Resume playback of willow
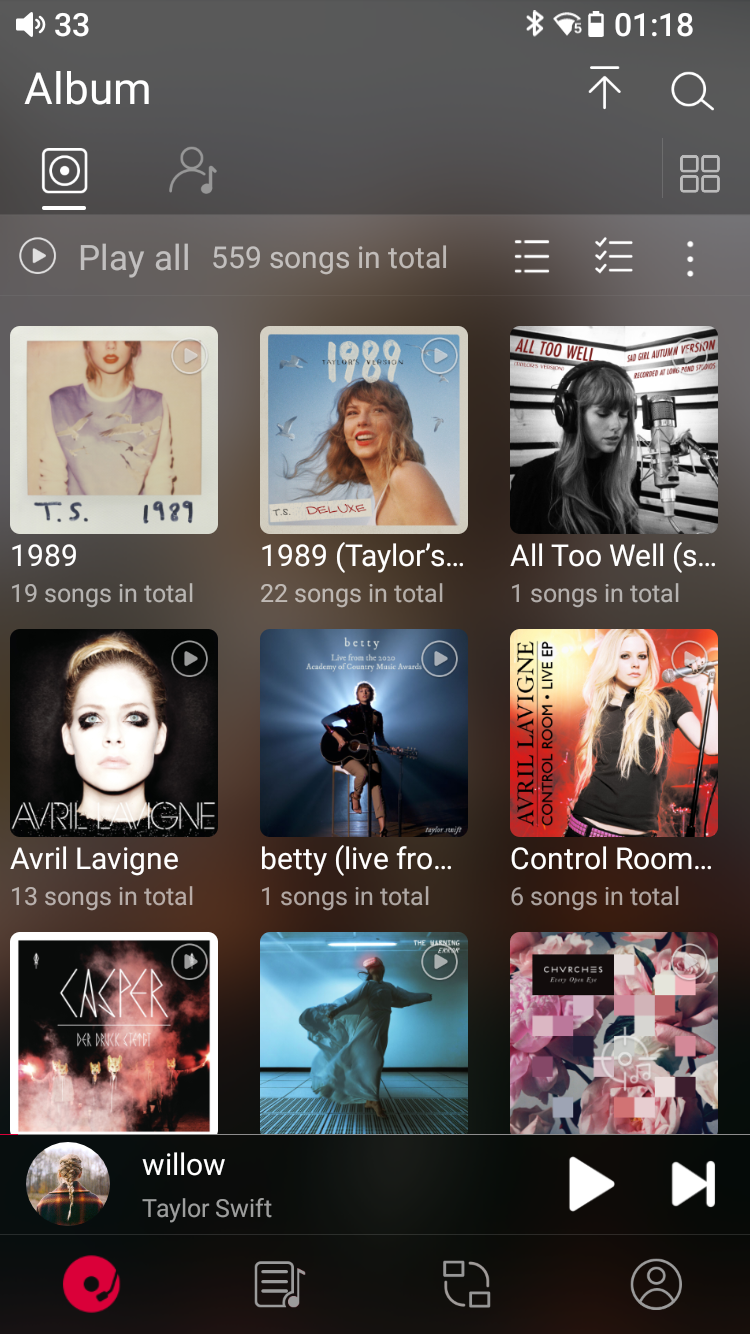 pos(590,1184)
